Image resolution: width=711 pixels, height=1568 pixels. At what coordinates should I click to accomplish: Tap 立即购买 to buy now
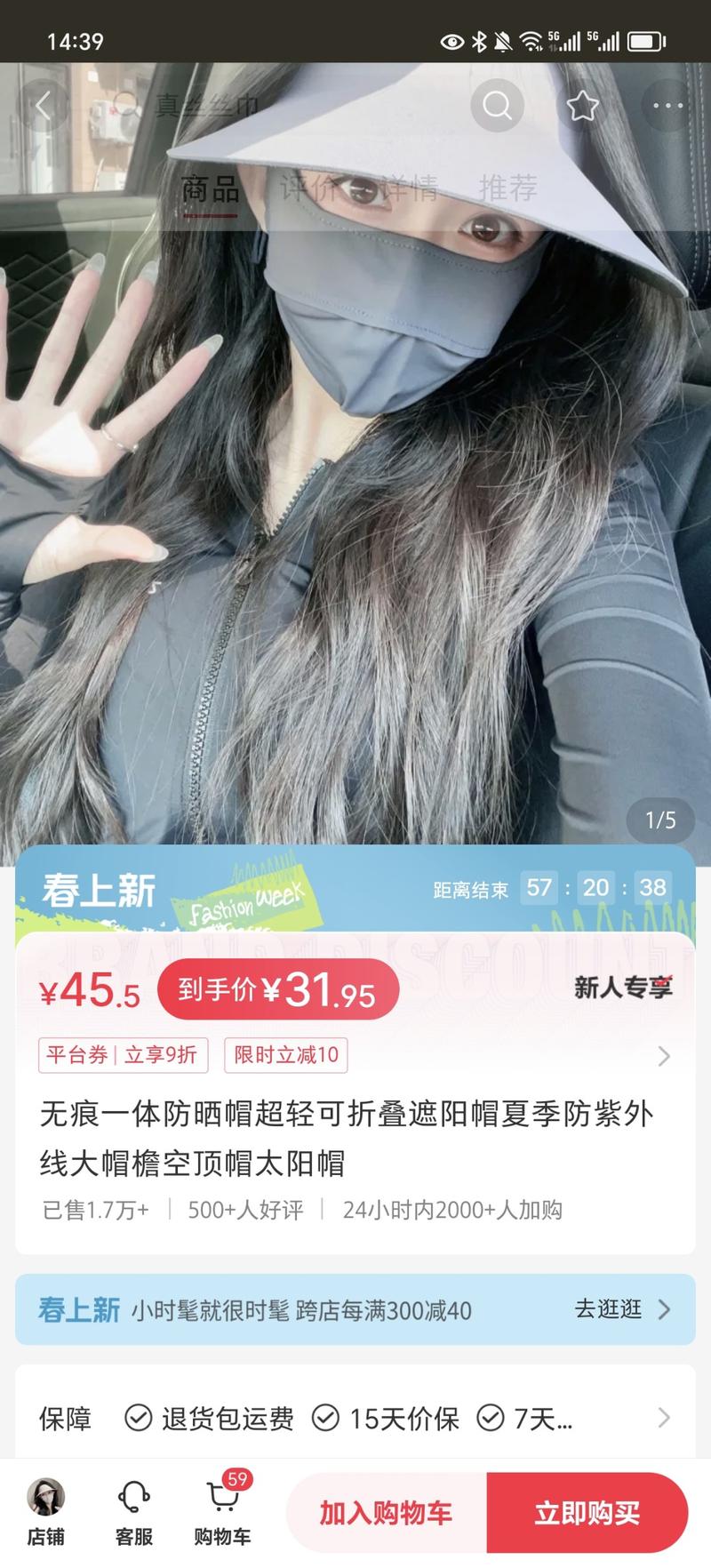pyautogui.click(x=587, y=1512)
